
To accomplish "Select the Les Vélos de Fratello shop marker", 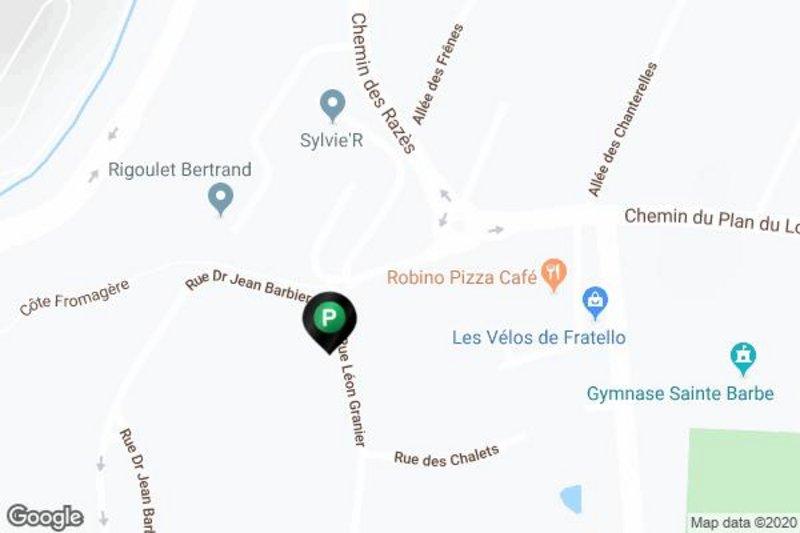I will tap(595, 299).
